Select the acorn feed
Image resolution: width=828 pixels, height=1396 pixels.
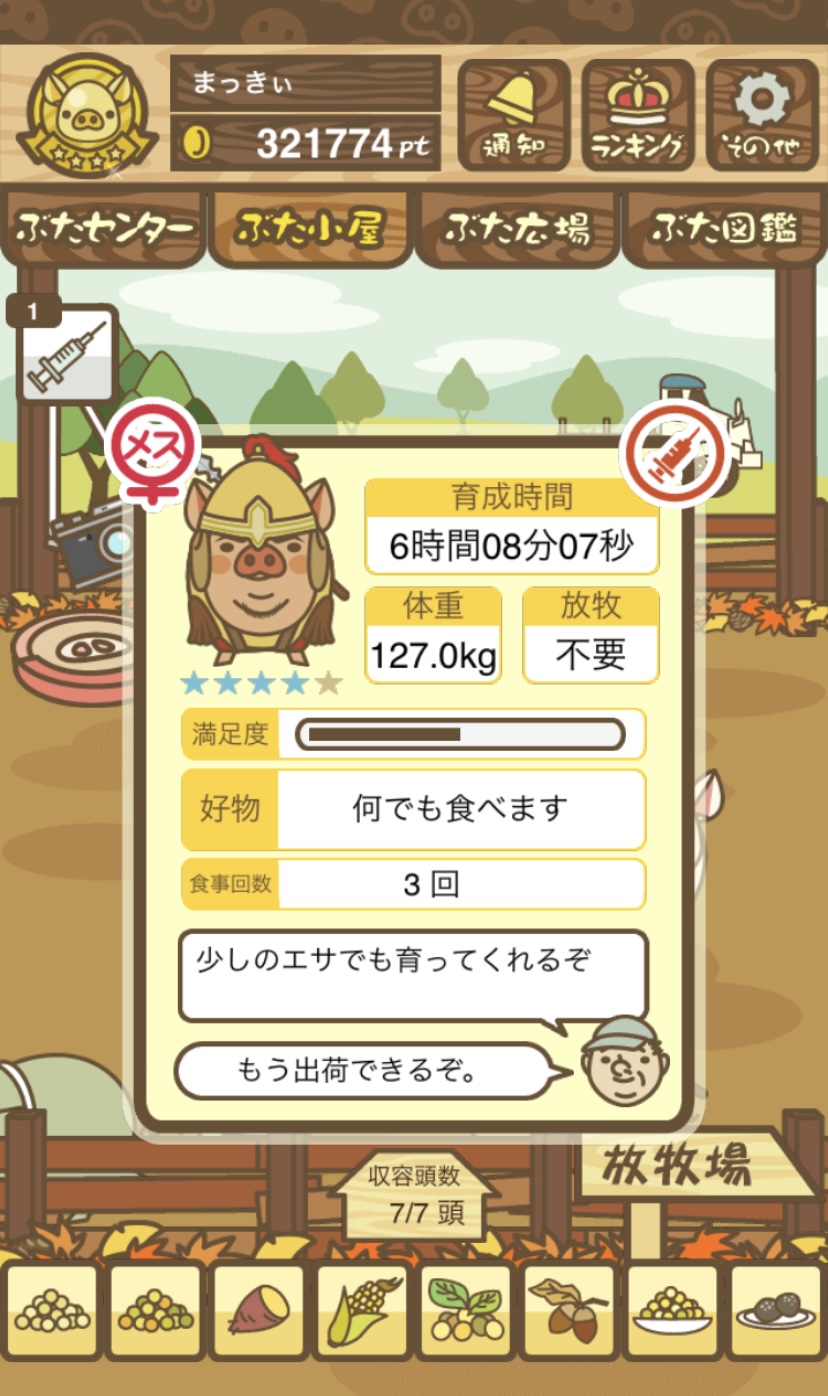click(x=569, y=1311)
